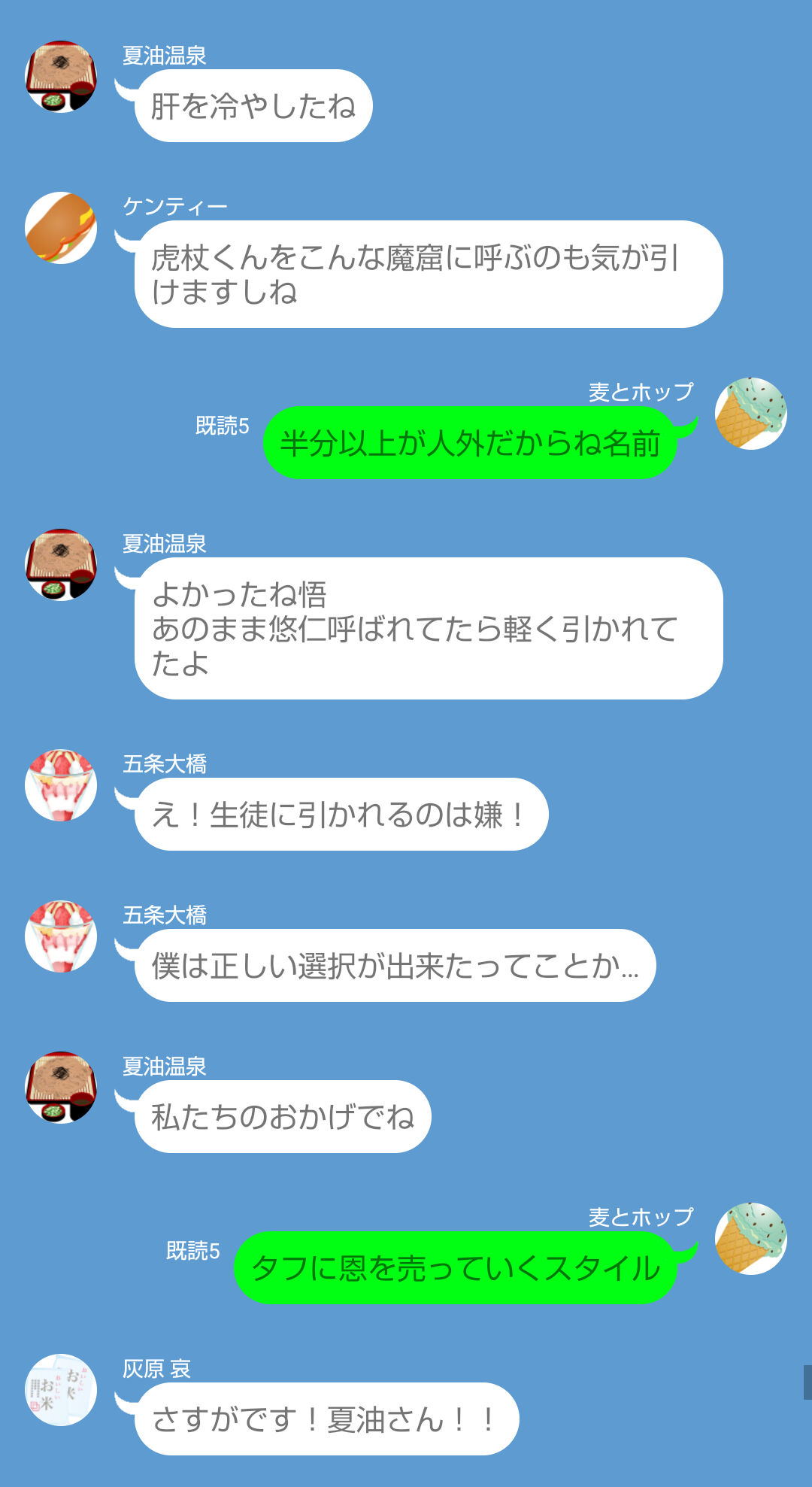Open 麦とホップ's avatar beside 半分以上が人外だからね名前
The image size is (812, 1487).
(x=750, y=414)
